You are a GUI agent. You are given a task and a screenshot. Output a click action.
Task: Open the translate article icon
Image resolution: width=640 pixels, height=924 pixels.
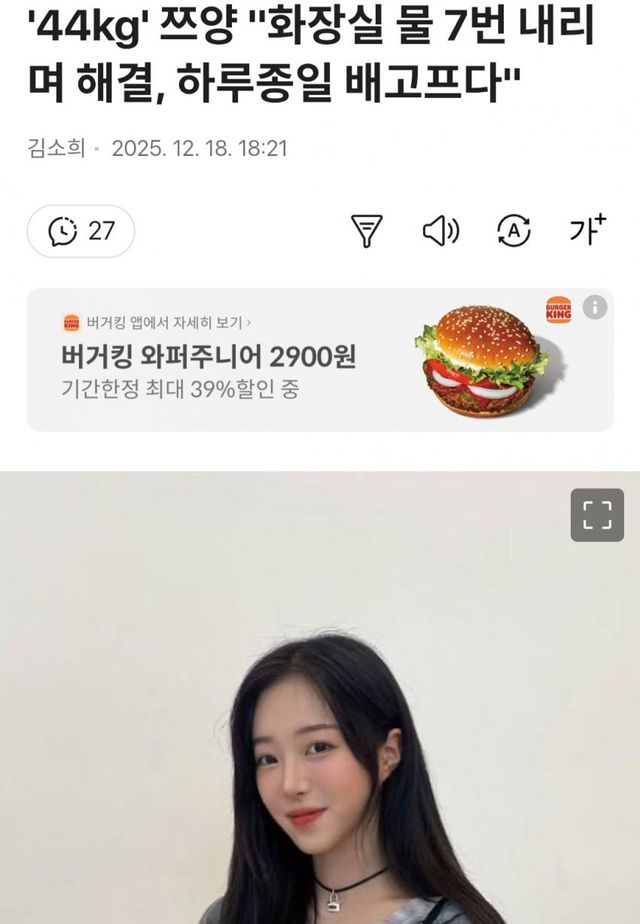(x=514, y=231)
